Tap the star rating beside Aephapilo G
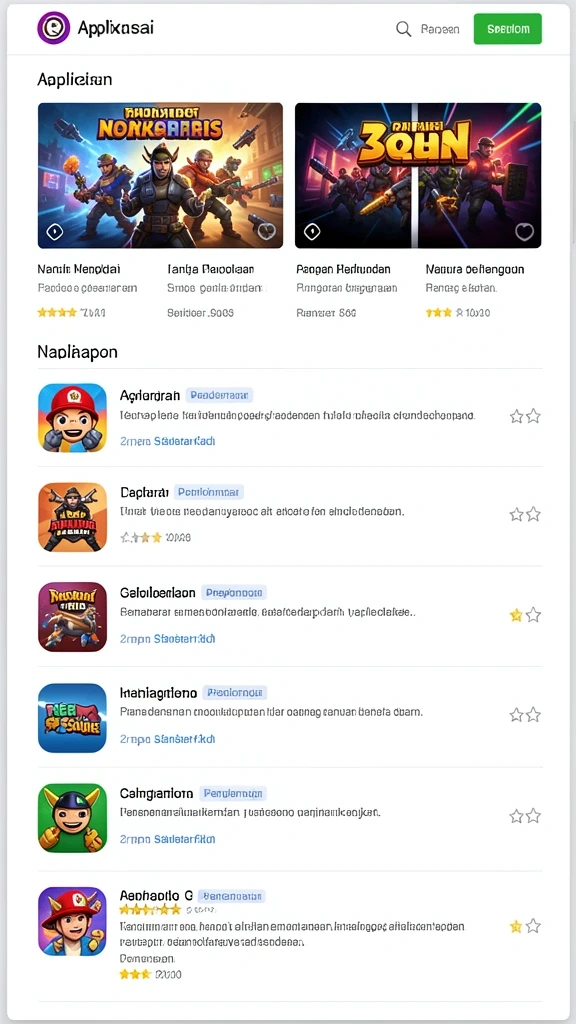 525,926
